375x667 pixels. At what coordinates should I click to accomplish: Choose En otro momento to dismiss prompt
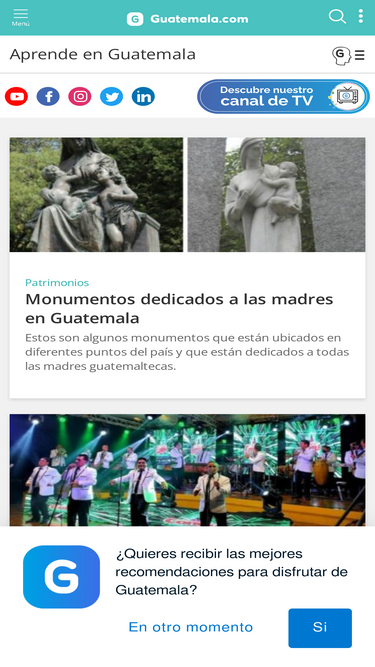190,627
